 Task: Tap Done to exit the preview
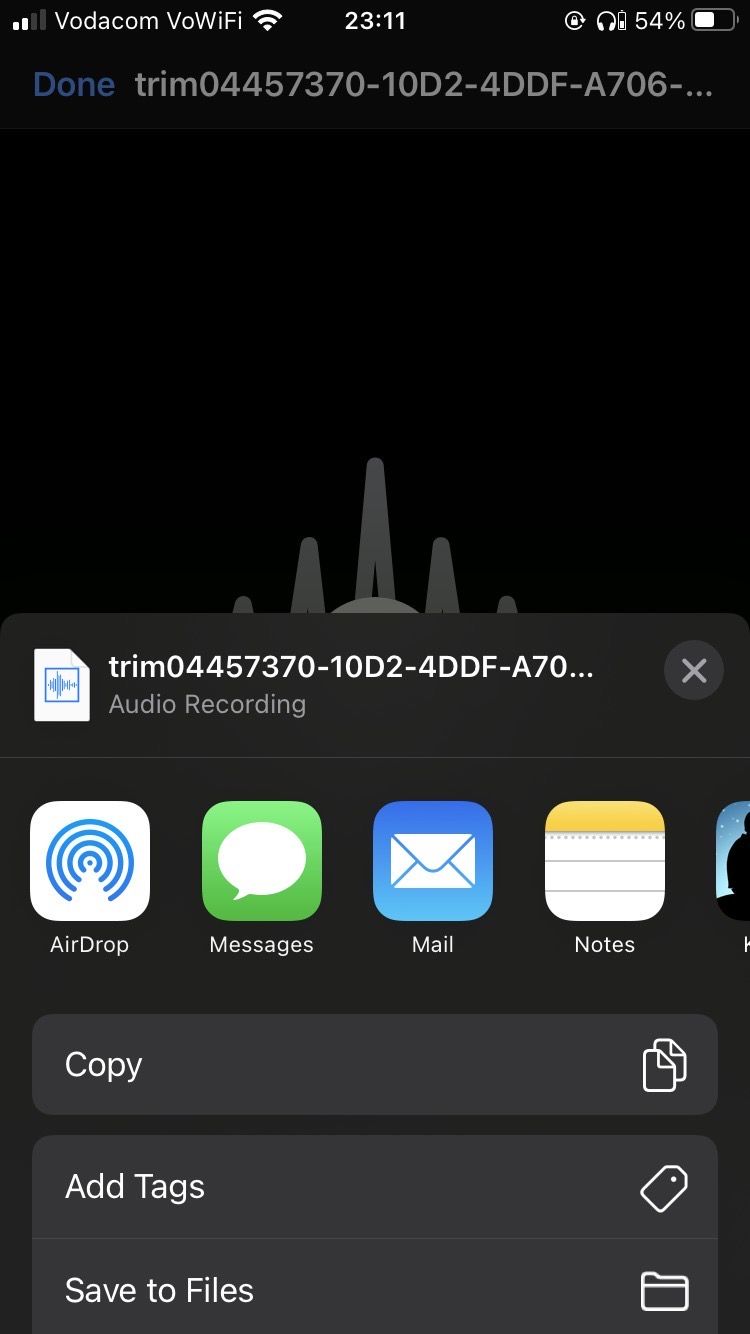pyautogui.click(x=74, y=85)
